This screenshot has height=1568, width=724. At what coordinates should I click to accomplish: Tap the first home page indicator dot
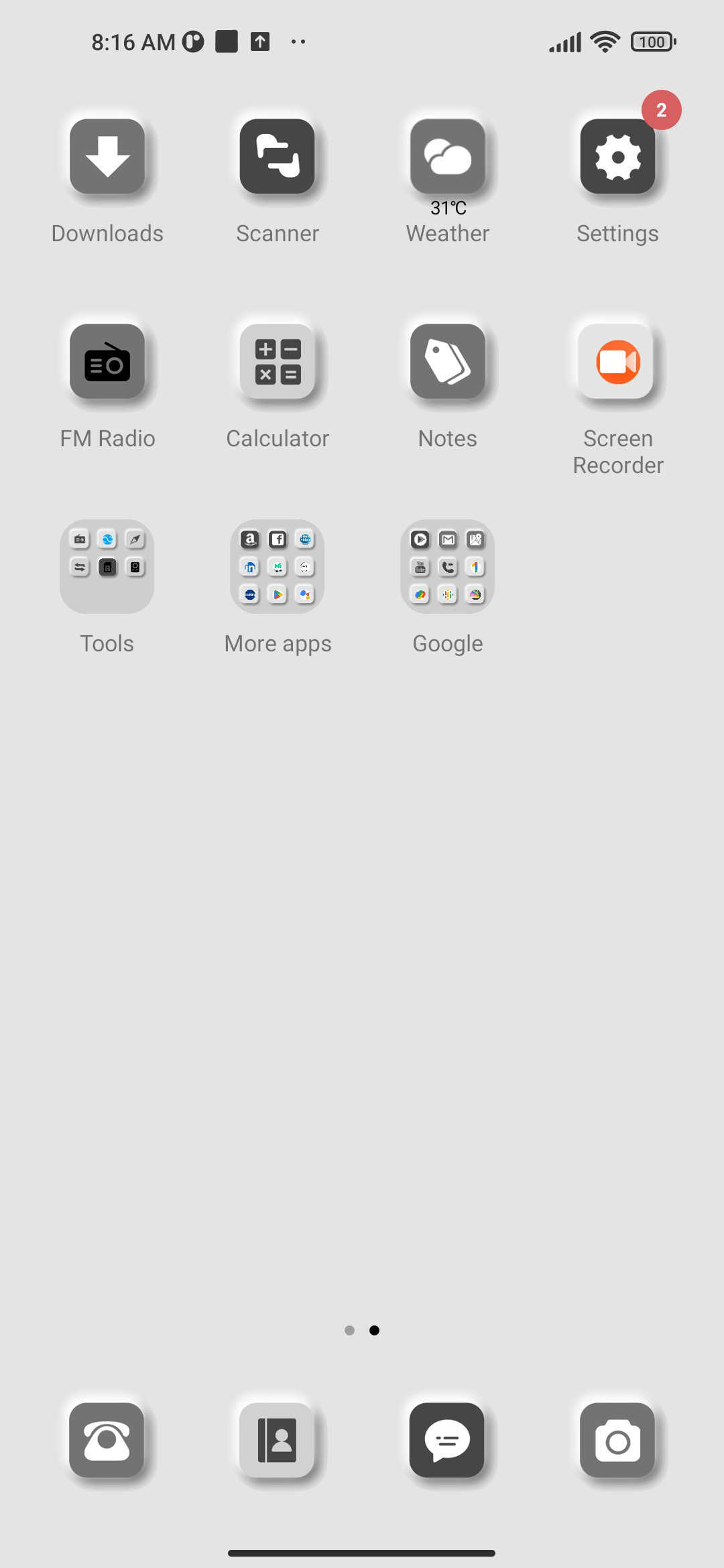point(349,1330)
